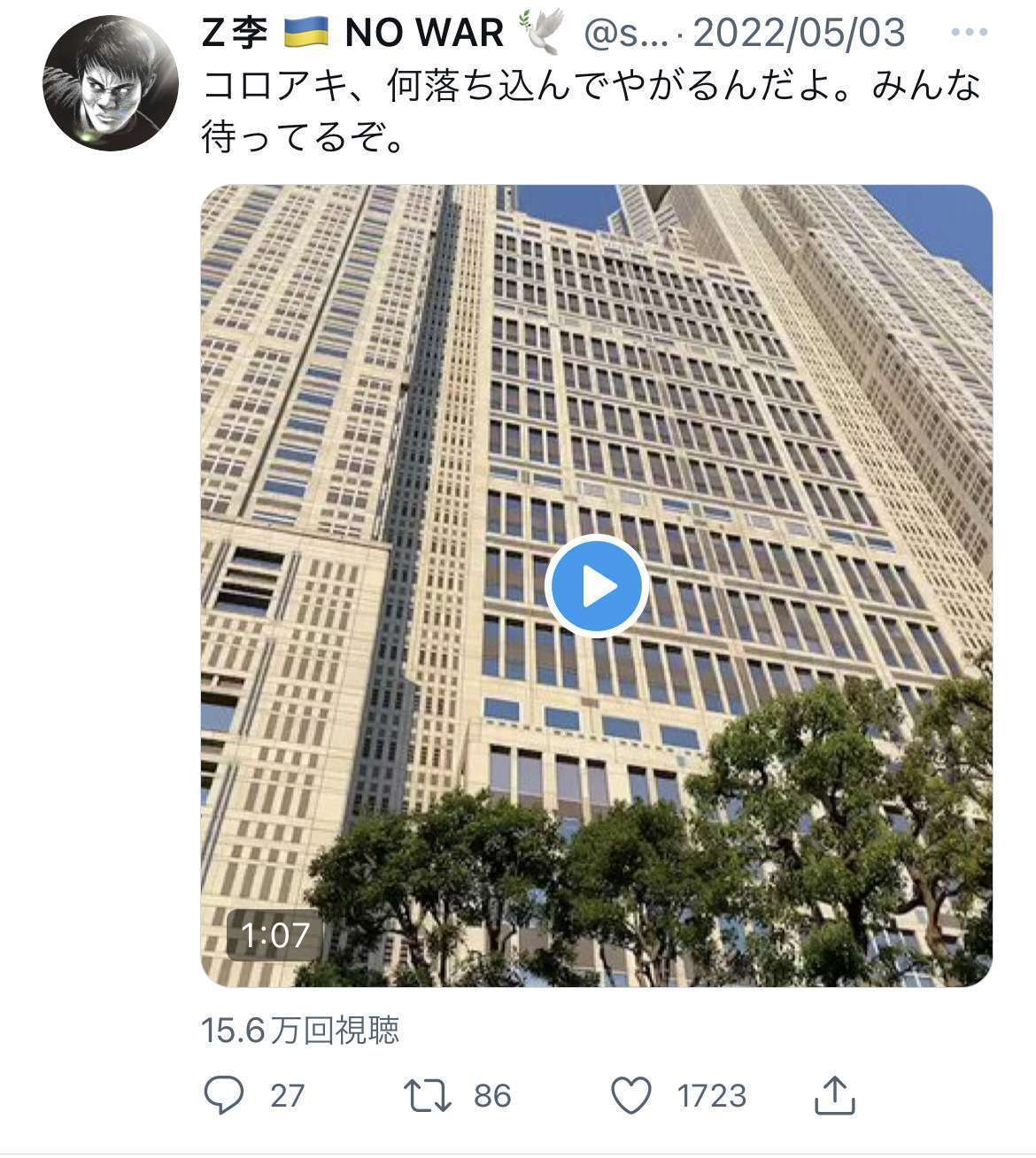Viewport: 1036px width, 1158px height.
Task: Open Z李's profile picture
Action: [x=111, y=84]
